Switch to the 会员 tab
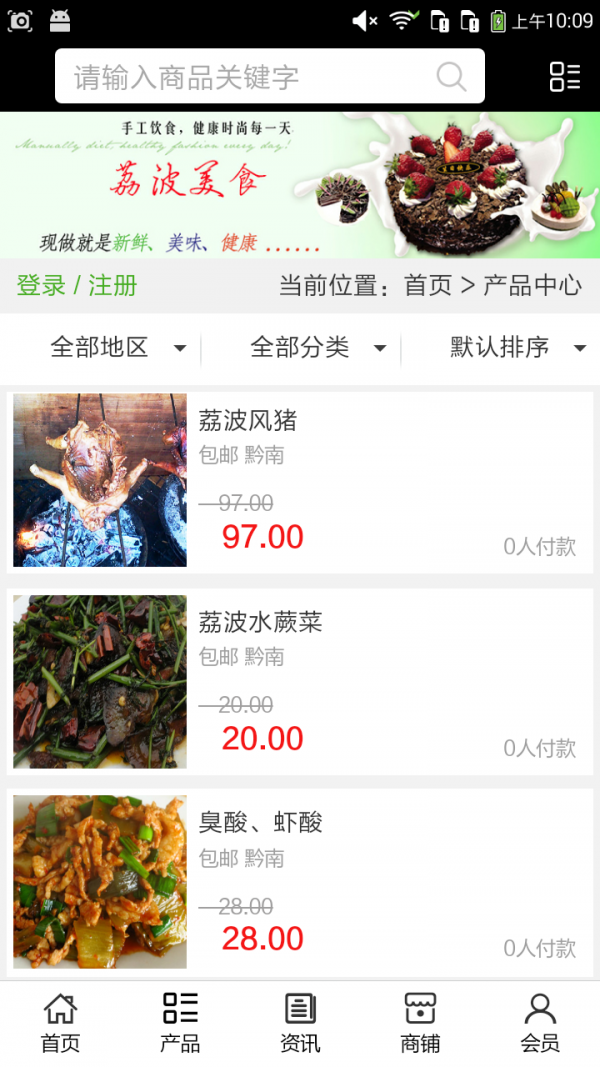Viewport: 600px width, 1067px height. 540,1023
